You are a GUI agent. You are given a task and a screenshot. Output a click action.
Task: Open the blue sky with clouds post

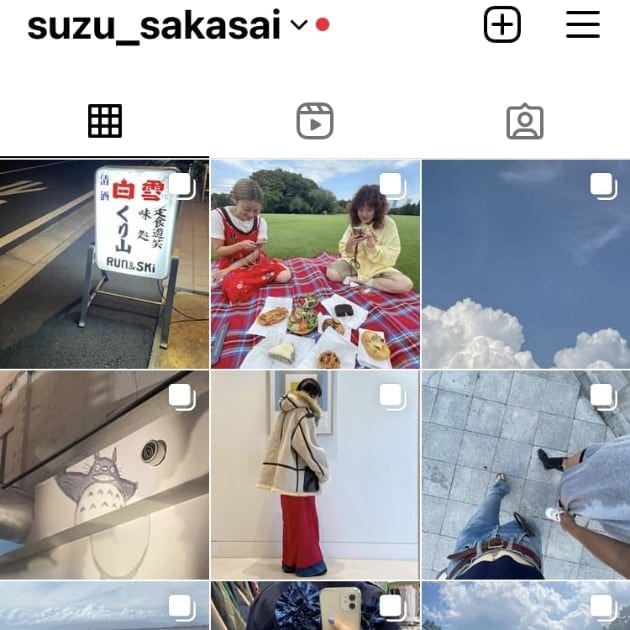526,264
